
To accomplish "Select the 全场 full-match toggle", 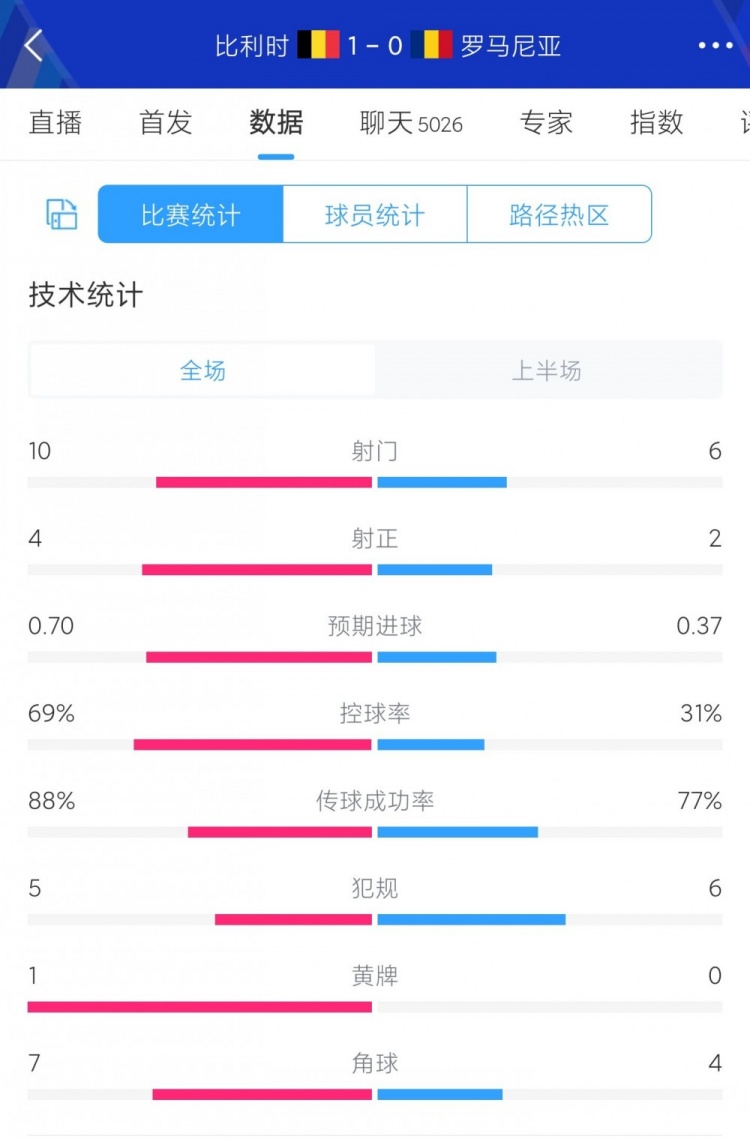I will pyautogui.click(x=201, y=369).
